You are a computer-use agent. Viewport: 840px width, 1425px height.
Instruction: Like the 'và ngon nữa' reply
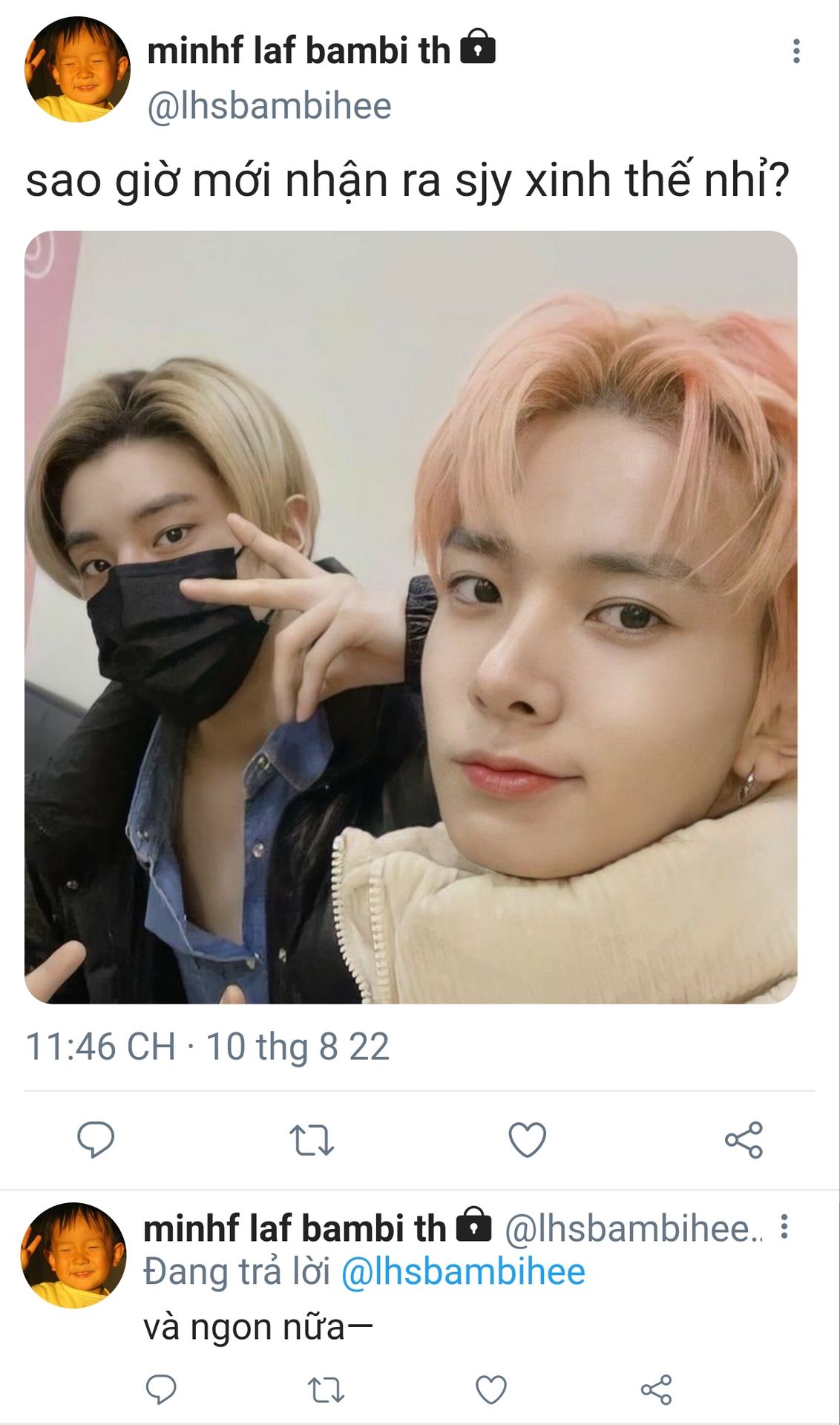[x=490, y=1389]
